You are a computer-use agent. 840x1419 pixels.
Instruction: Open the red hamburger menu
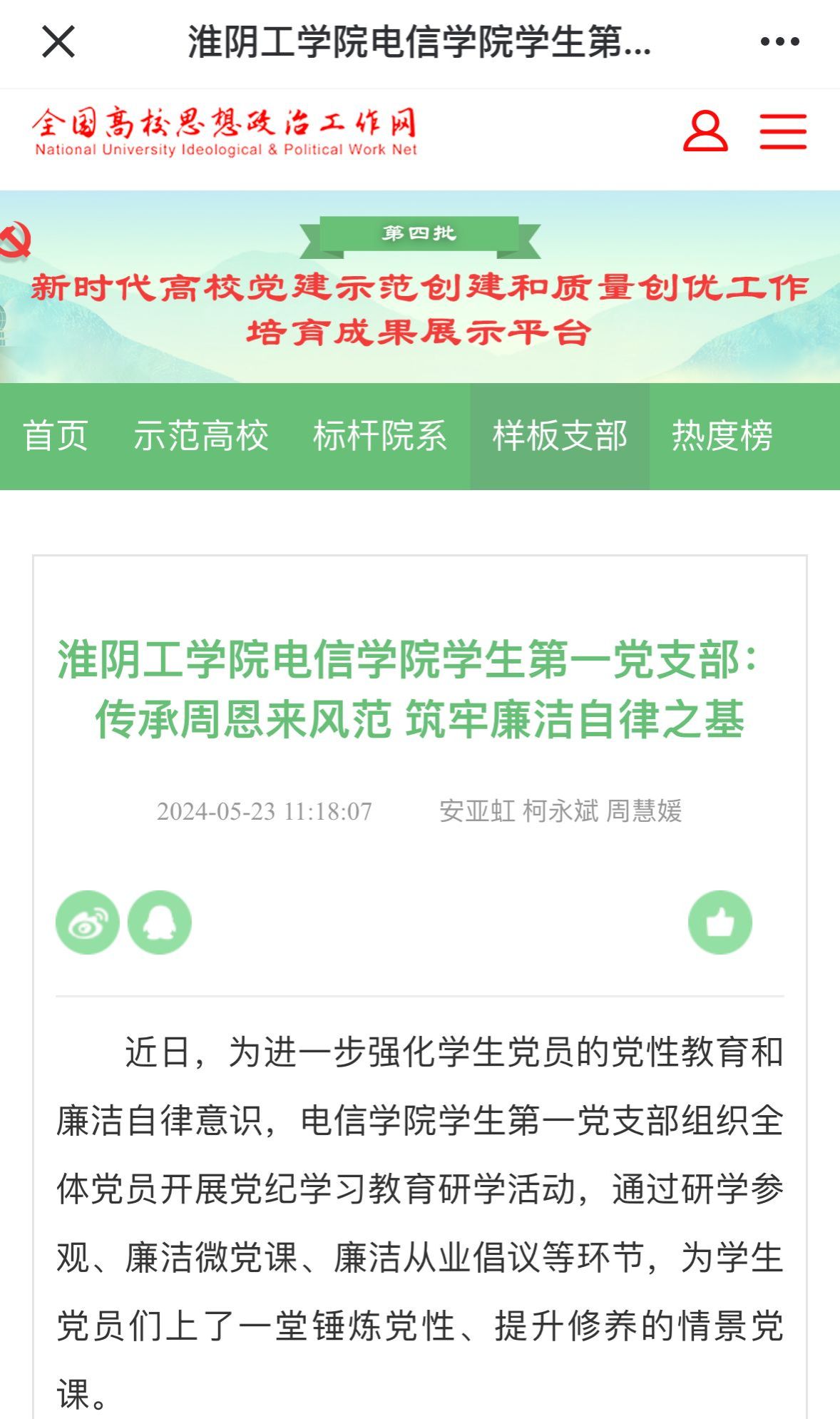click(782, 131)
